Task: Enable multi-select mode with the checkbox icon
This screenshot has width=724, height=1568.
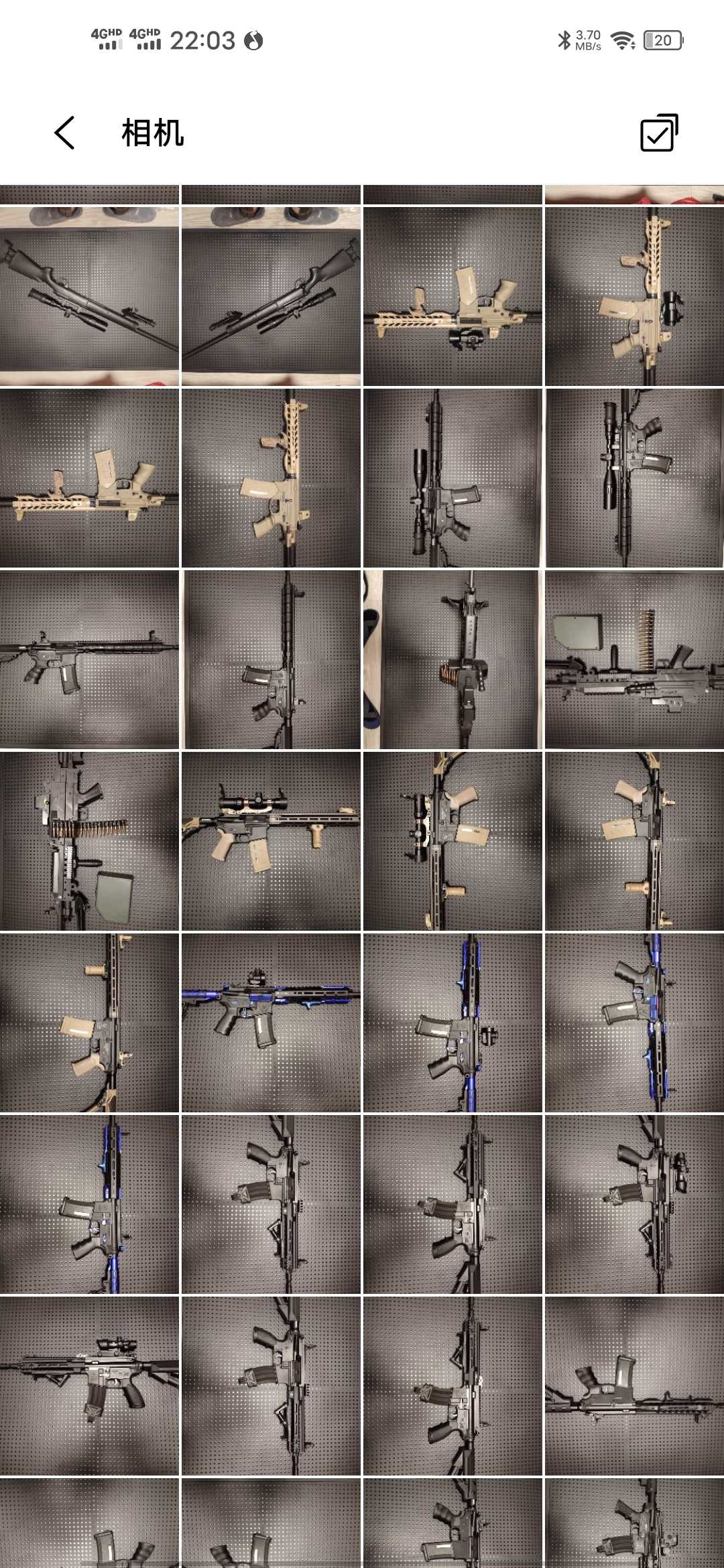Action: [658, 133]
